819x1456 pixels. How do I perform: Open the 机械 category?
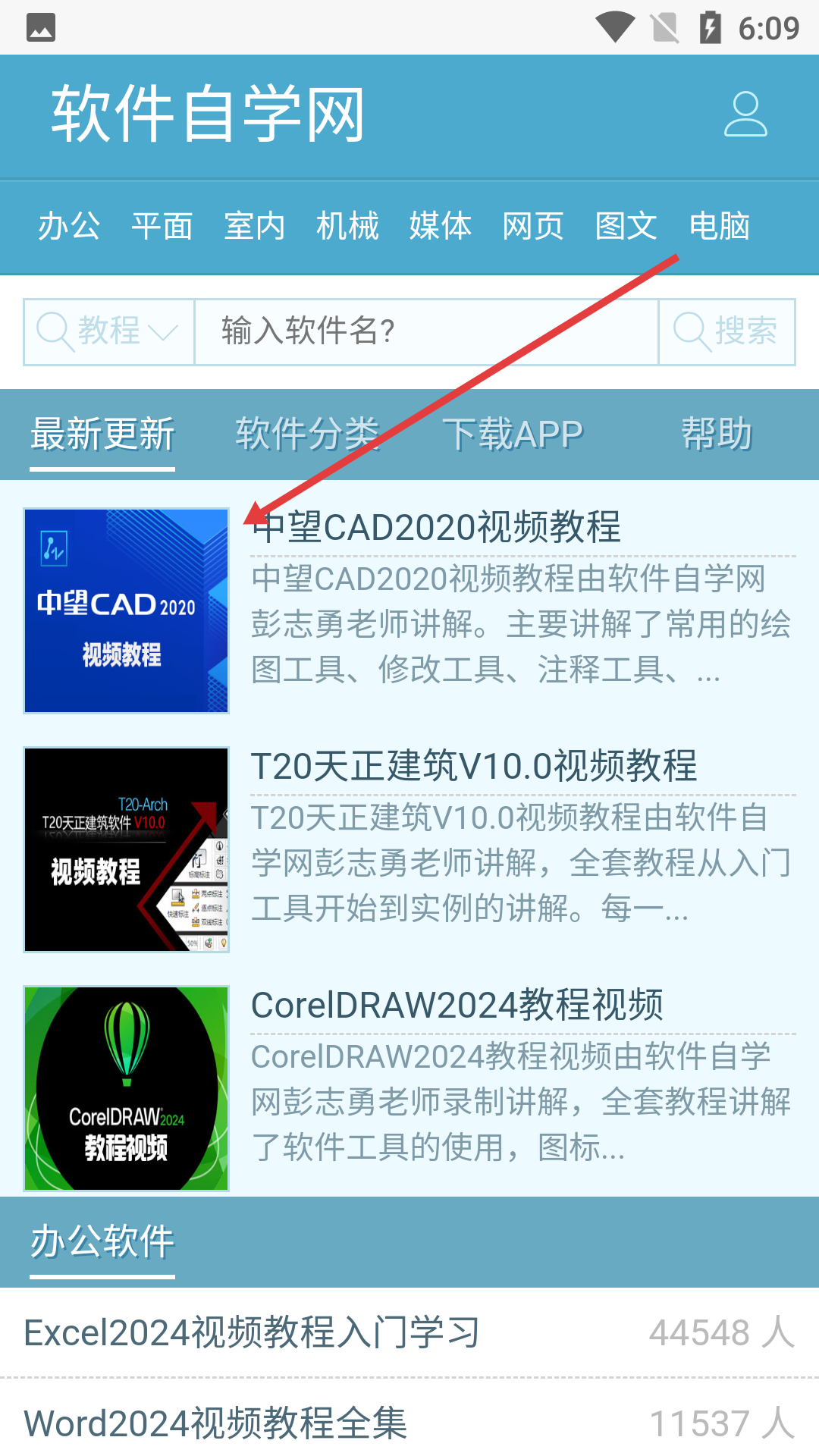pyautogui.click(x=347, y=226)
